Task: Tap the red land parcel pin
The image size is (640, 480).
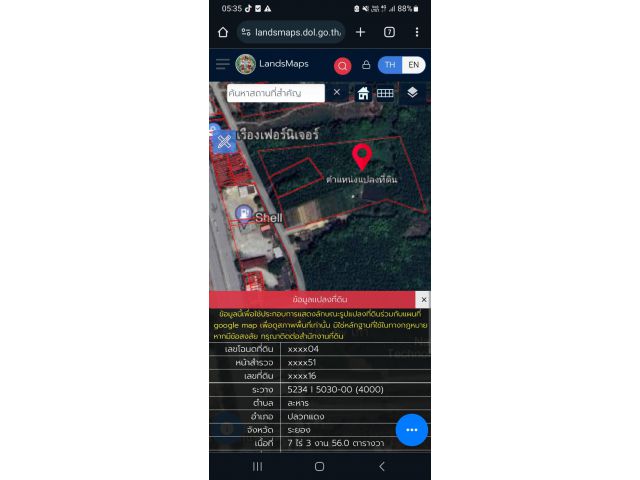Action: tap(362, 156)
